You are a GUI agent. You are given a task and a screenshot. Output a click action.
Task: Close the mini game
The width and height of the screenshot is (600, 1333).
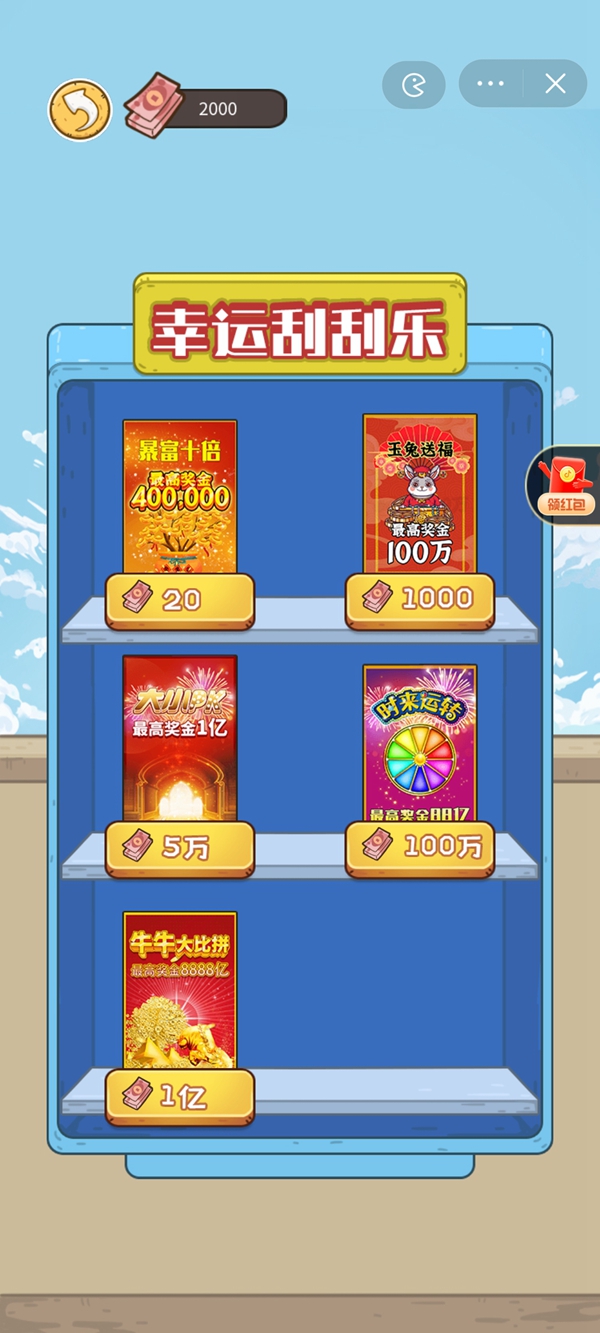[x=555, y=84]
